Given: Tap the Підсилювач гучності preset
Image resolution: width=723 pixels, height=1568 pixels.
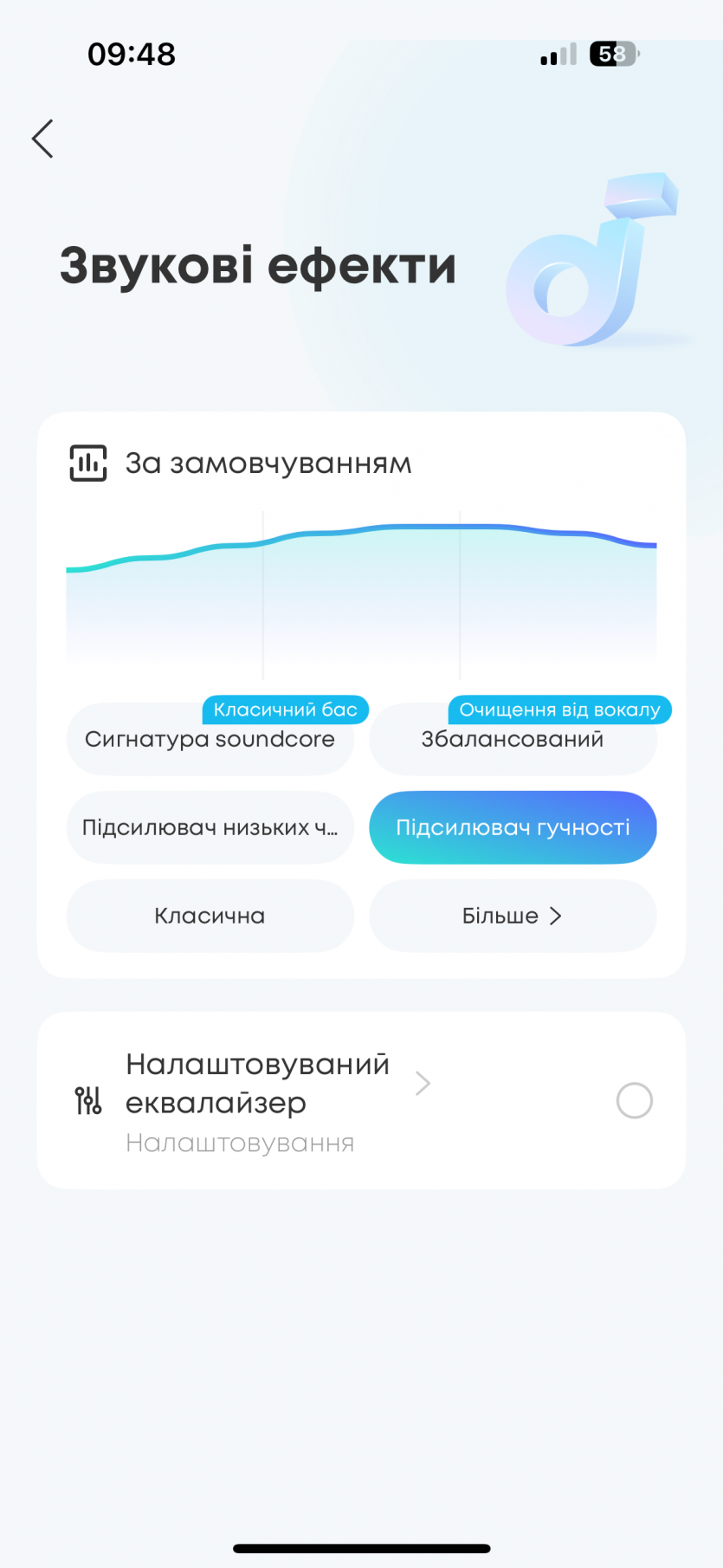Looking at the screenshot, I should pyautogui.click(x=513, y=827).
